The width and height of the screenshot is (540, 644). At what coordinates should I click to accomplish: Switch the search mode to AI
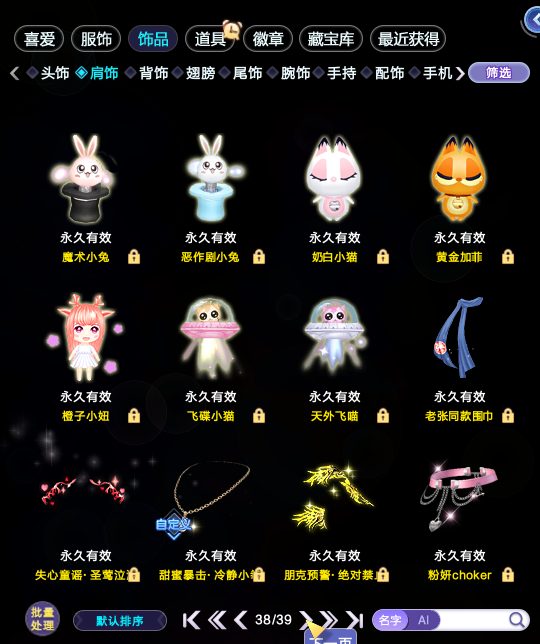[424, 620]
